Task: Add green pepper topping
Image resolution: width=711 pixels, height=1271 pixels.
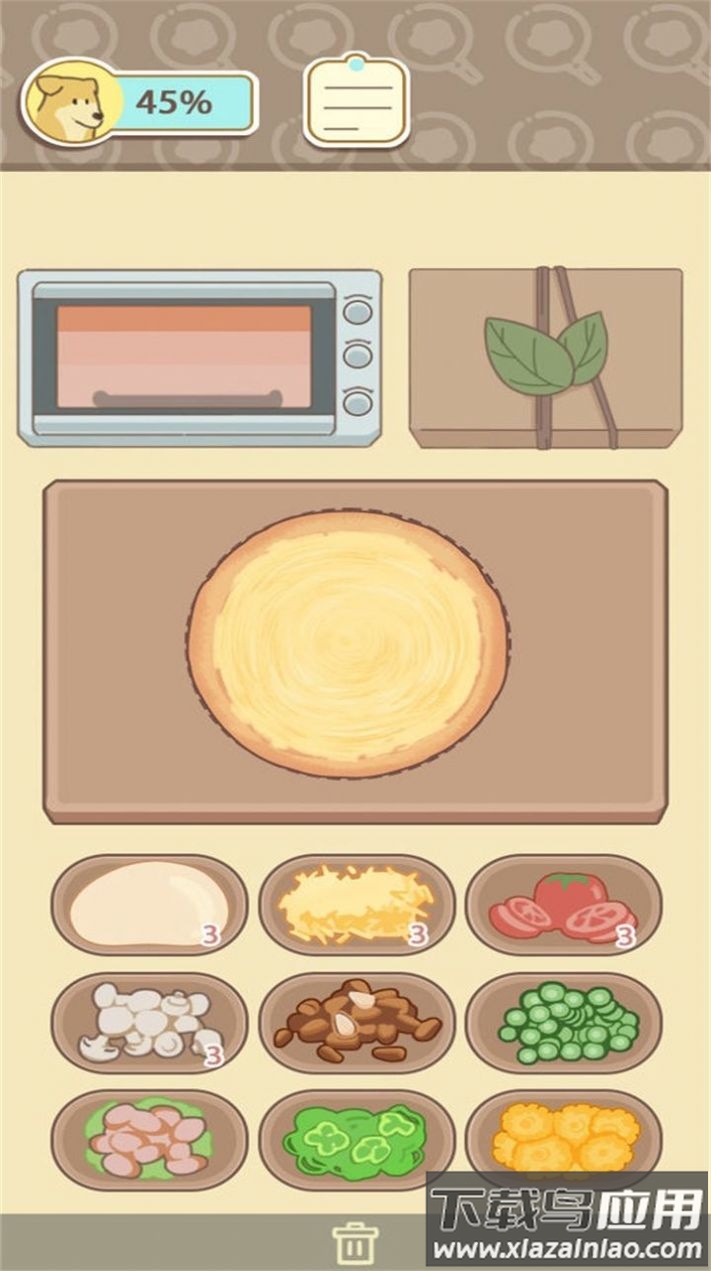Action: click(356, 1139)
